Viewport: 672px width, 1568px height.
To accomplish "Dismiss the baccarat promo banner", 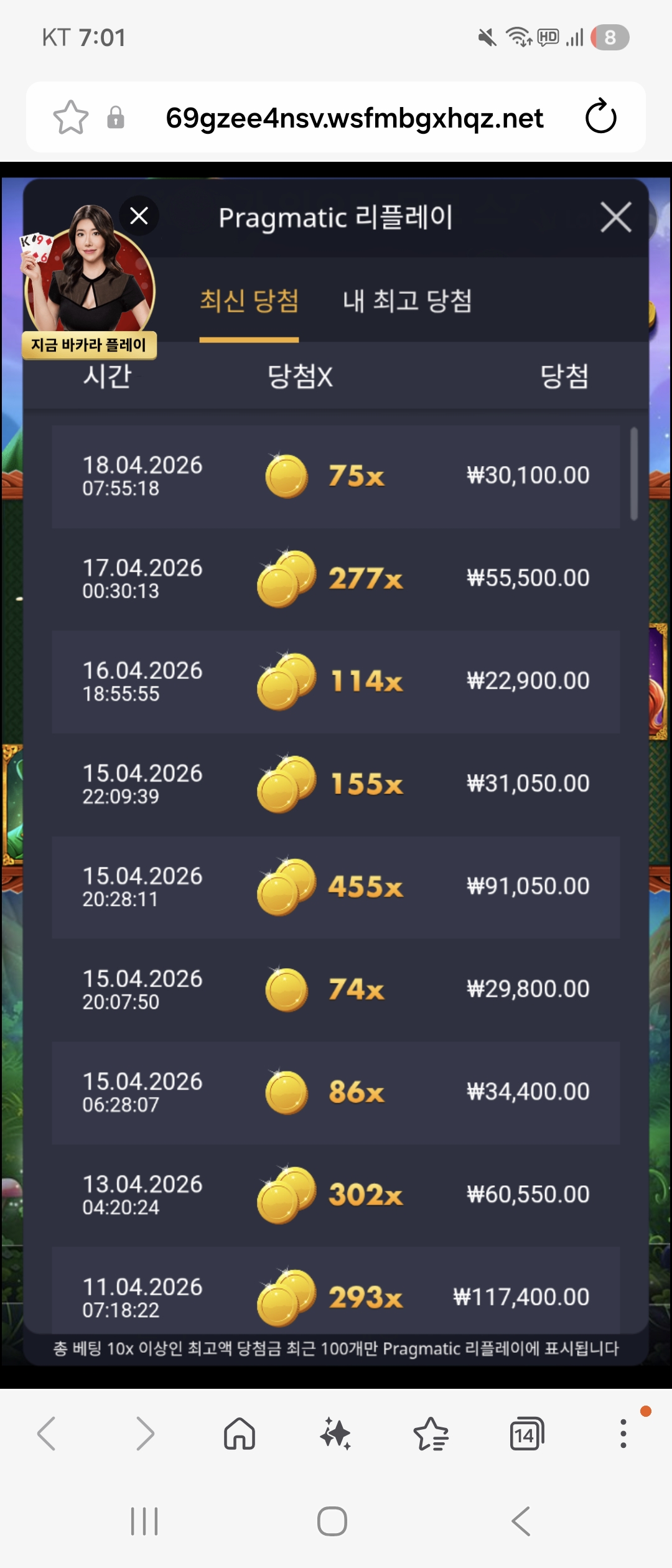I will [x=139, y=216].
